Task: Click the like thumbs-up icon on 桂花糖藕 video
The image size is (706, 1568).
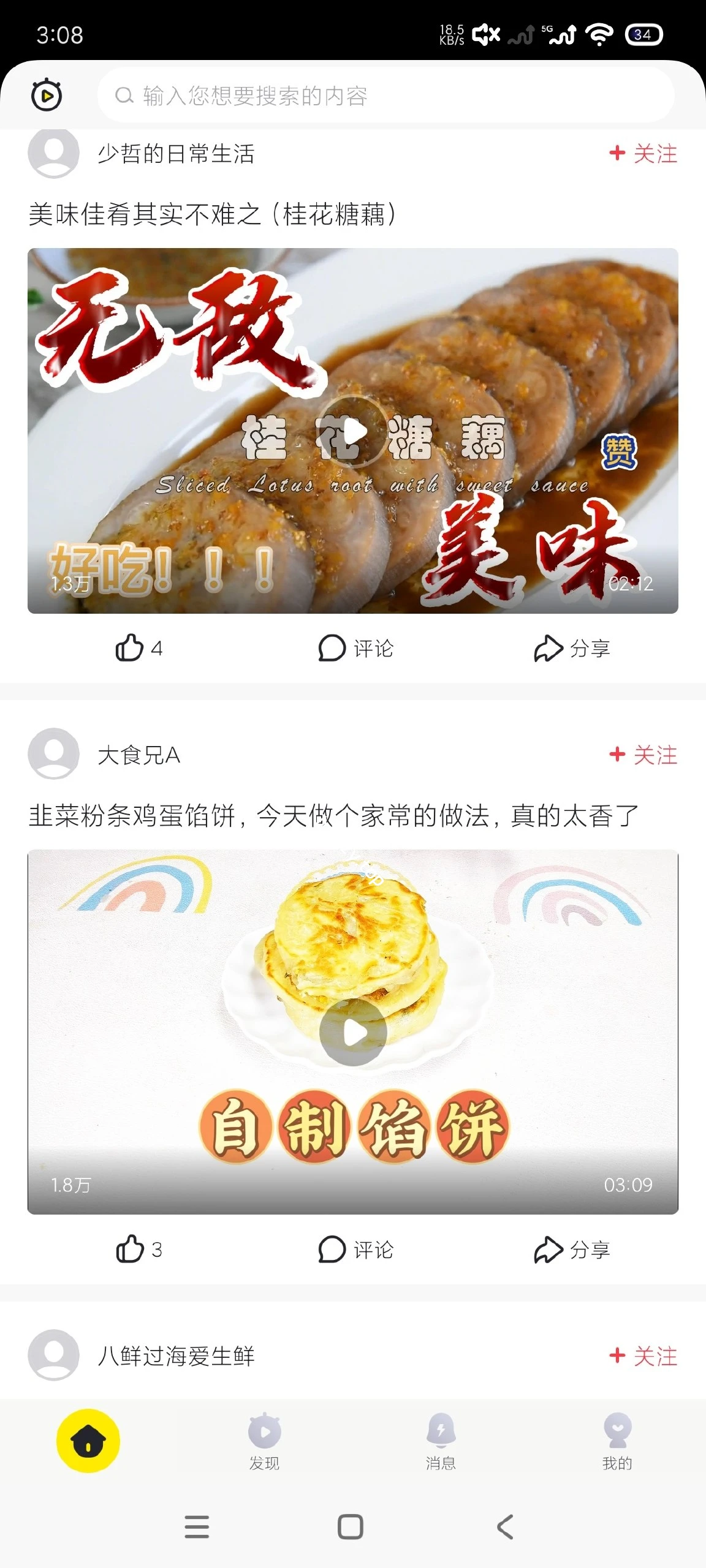Action: (131, 648)
